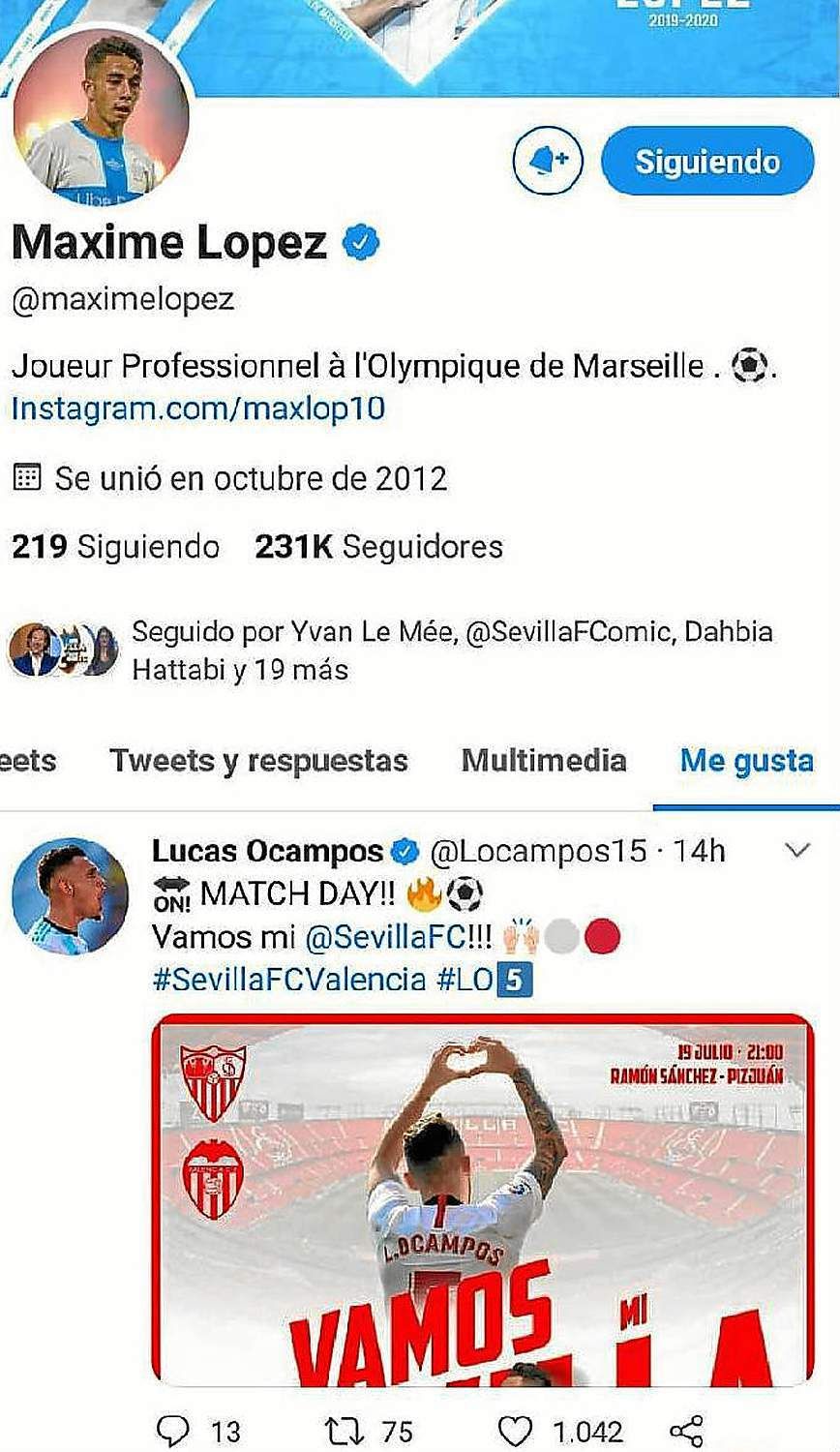Open the Vamos mi Sevilla tweet image
Viewport: 840px width, 1452px height.
pyautogui.click(x=482, y=1198)
